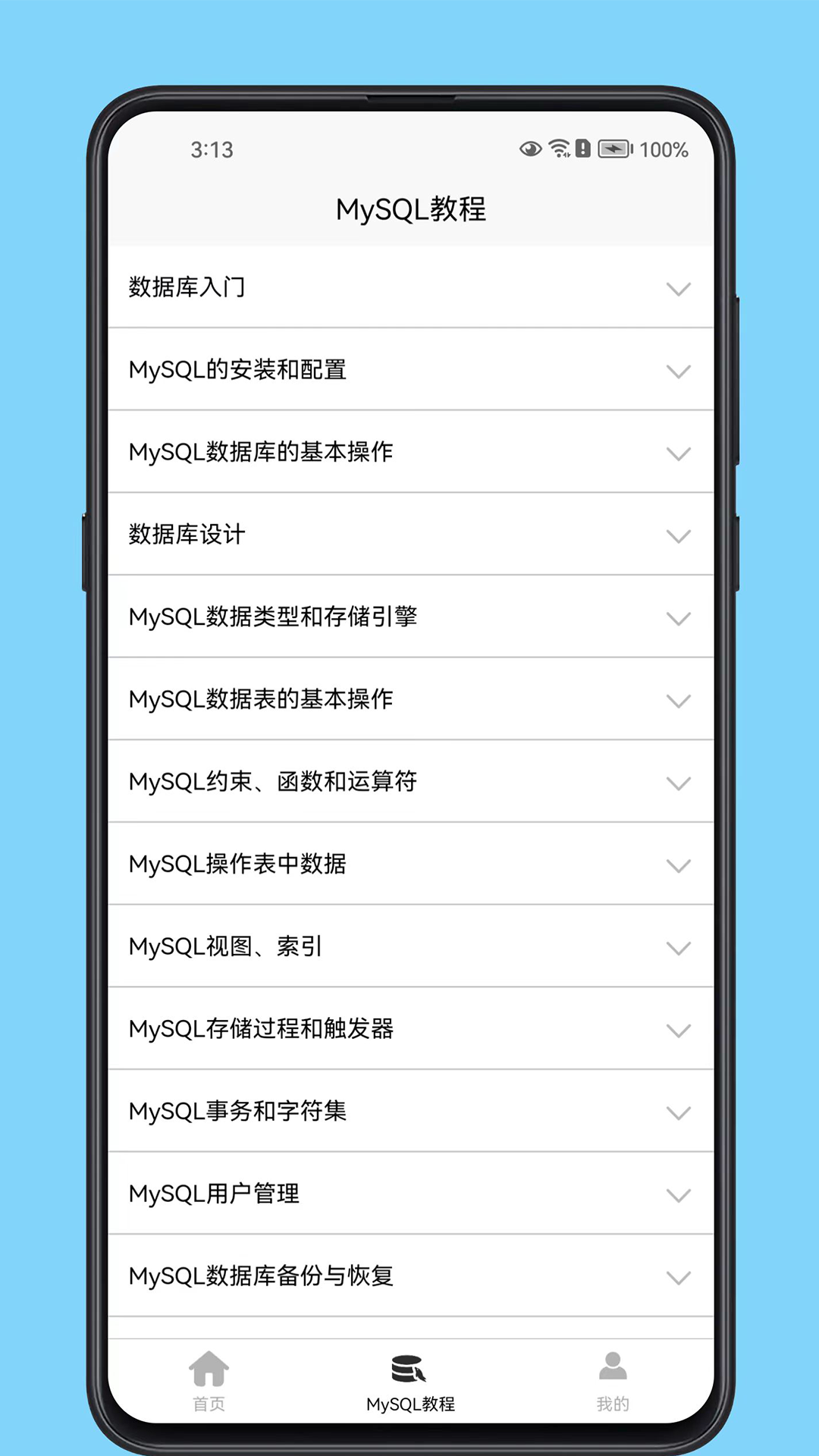Expand MySQL用户管理 section
The height and width of the screenshot is (1456, 819).
pyautogui.click(x=410, y=1194)
